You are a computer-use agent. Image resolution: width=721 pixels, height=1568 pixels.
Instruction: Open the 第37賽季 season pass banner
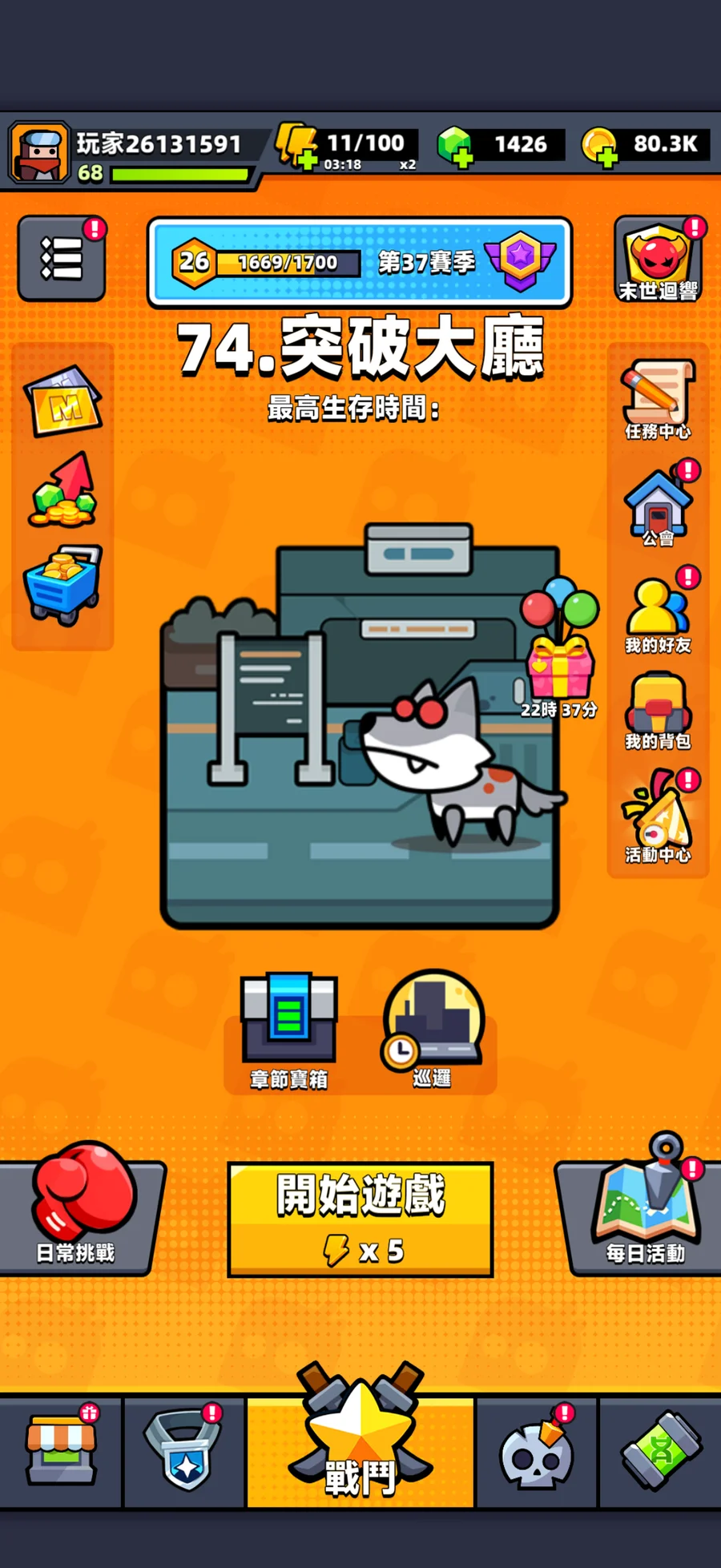pos(360,262)
